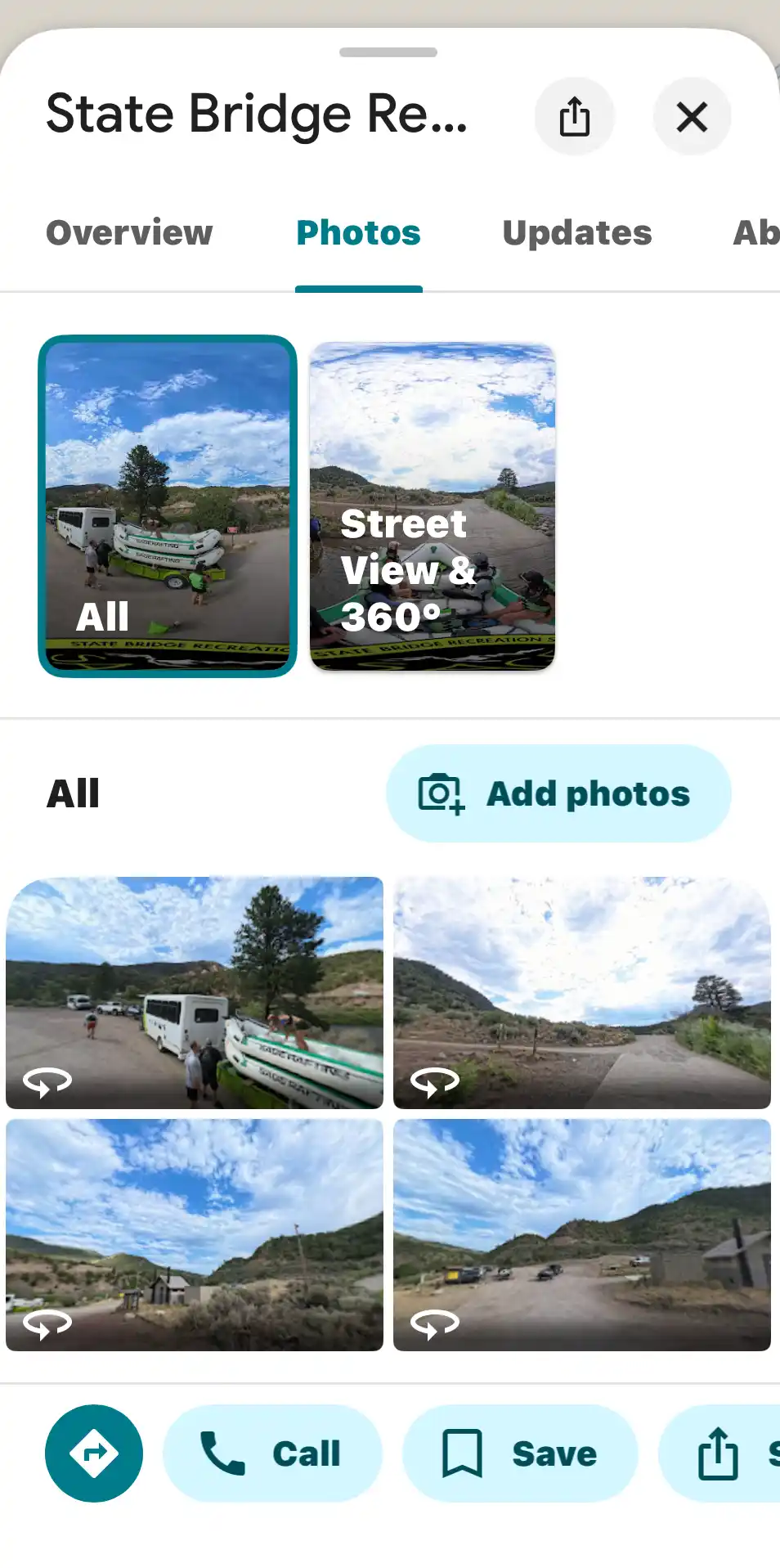Tap the Call button
Image resolution: width=780 pixels, height=1568 pixels.
point(272,1453)
